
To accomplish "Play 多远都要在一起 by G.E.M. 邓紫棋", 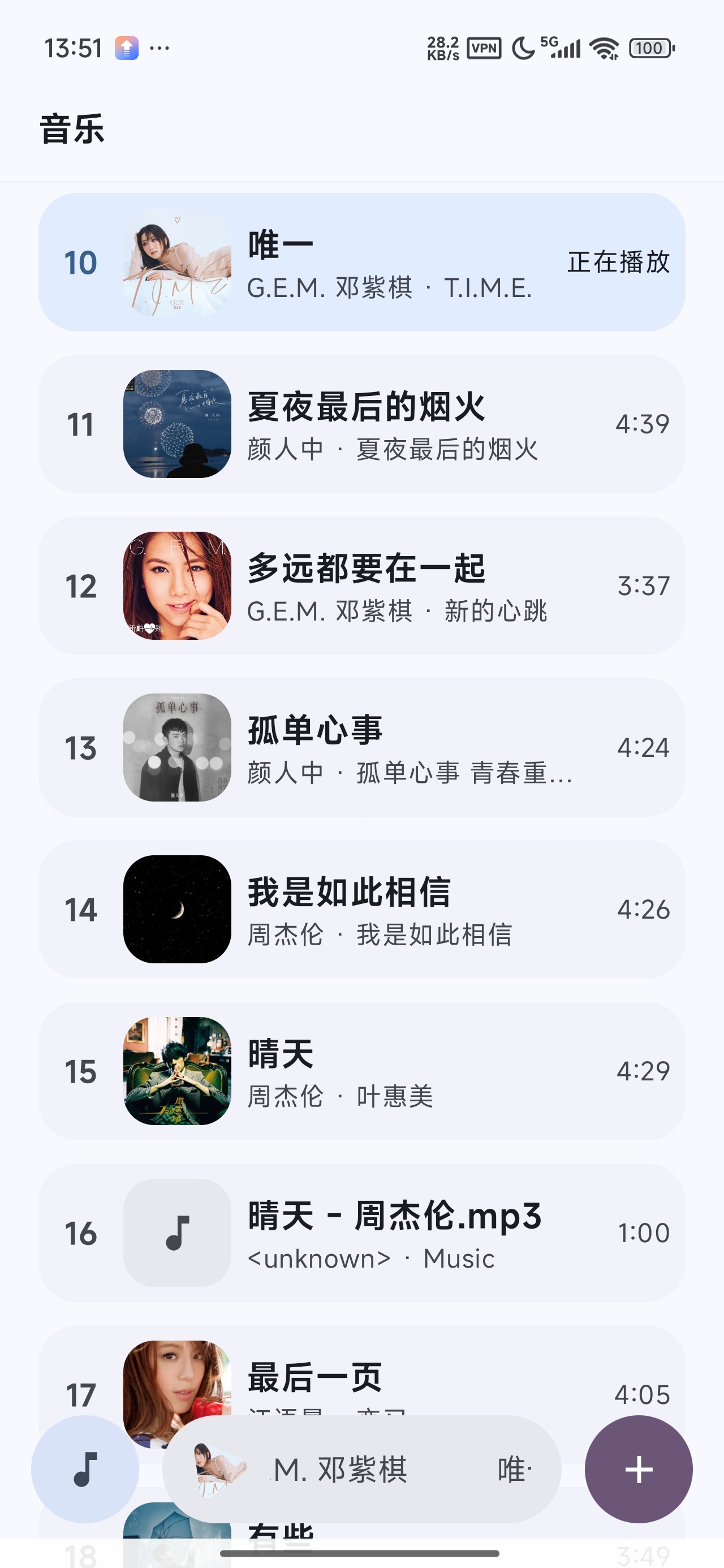I will tap(361, 586).
